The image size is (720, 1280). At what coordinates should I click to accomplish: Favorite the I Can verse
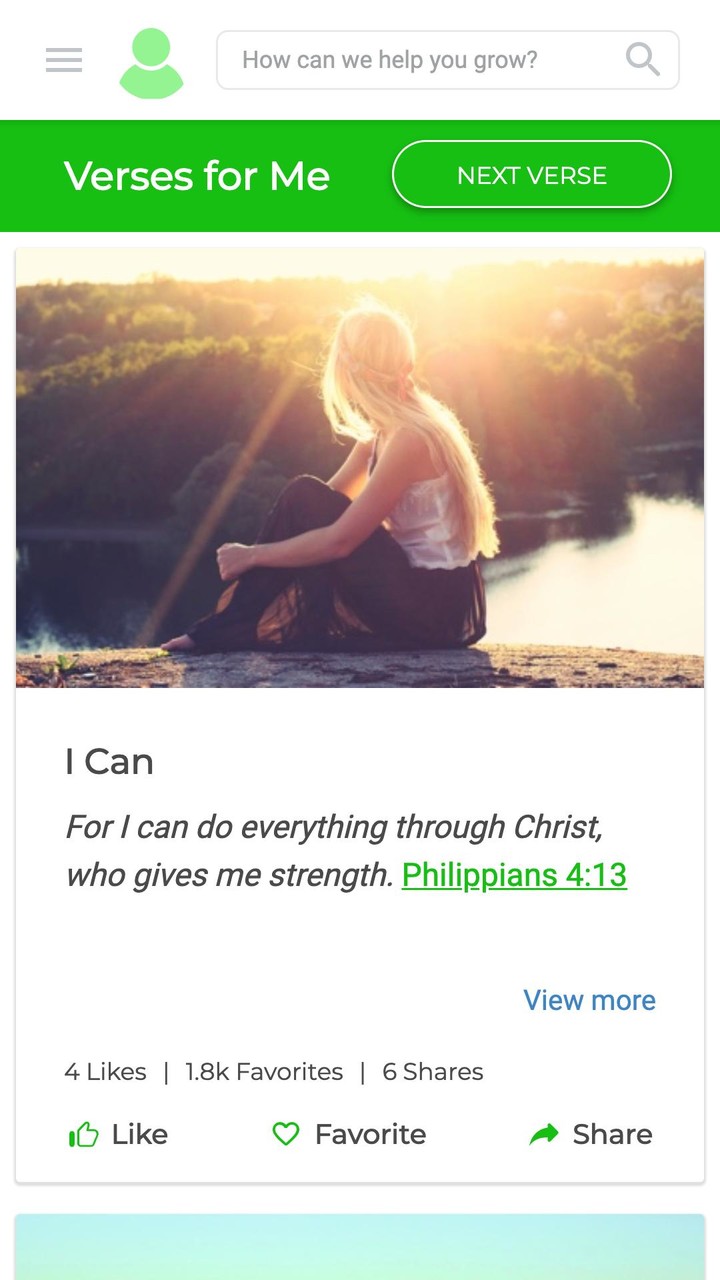point(349,1134)
